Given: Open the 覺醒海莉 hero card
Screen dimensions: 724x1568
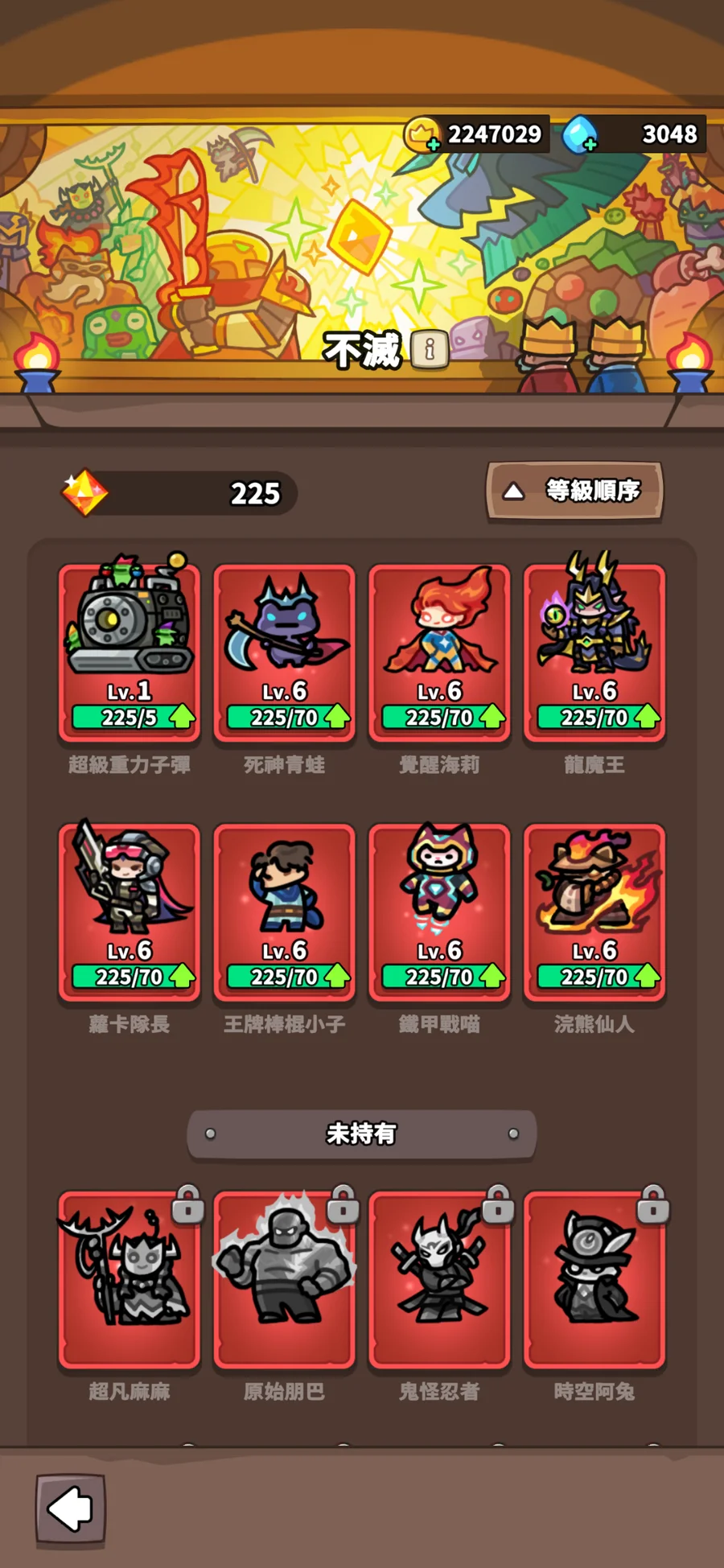Looking at the screenshot, I should [x=439, y=652].
